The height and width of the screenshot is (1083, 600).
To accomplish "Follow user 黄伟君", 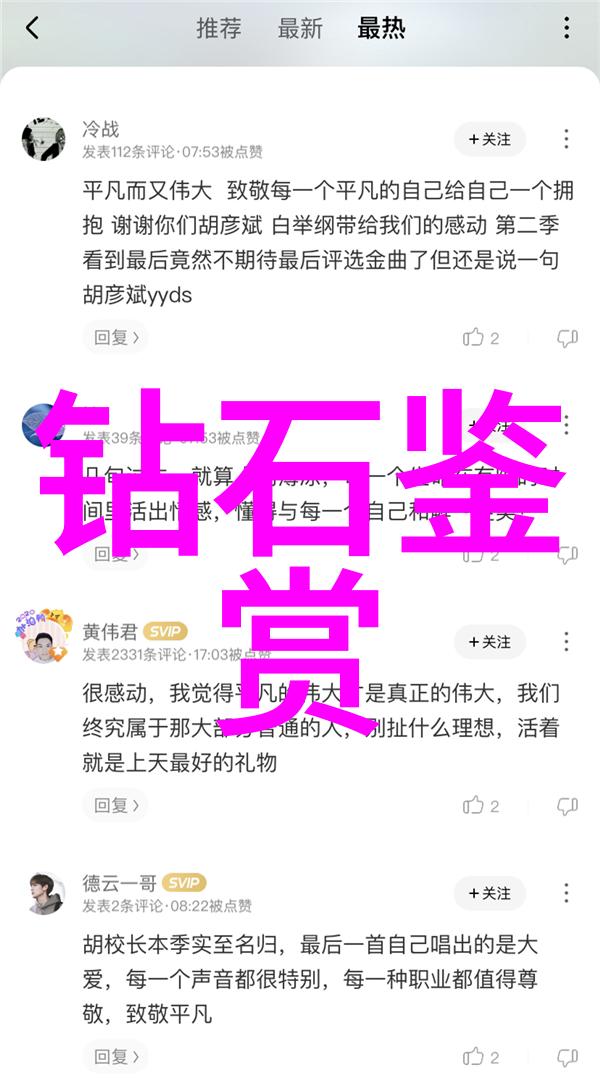I will tap(489, 641).
